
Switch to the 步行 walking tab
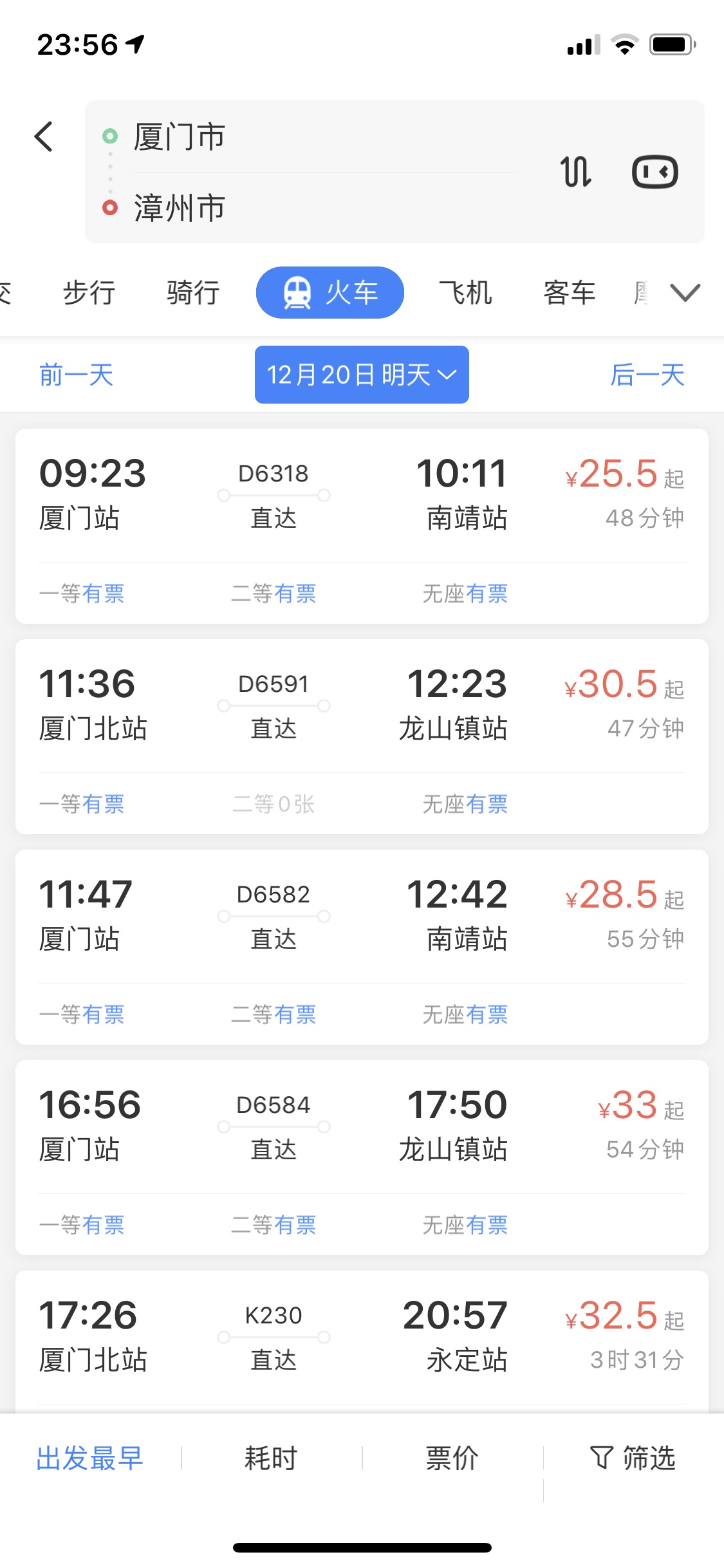click(x=89, y=293)
